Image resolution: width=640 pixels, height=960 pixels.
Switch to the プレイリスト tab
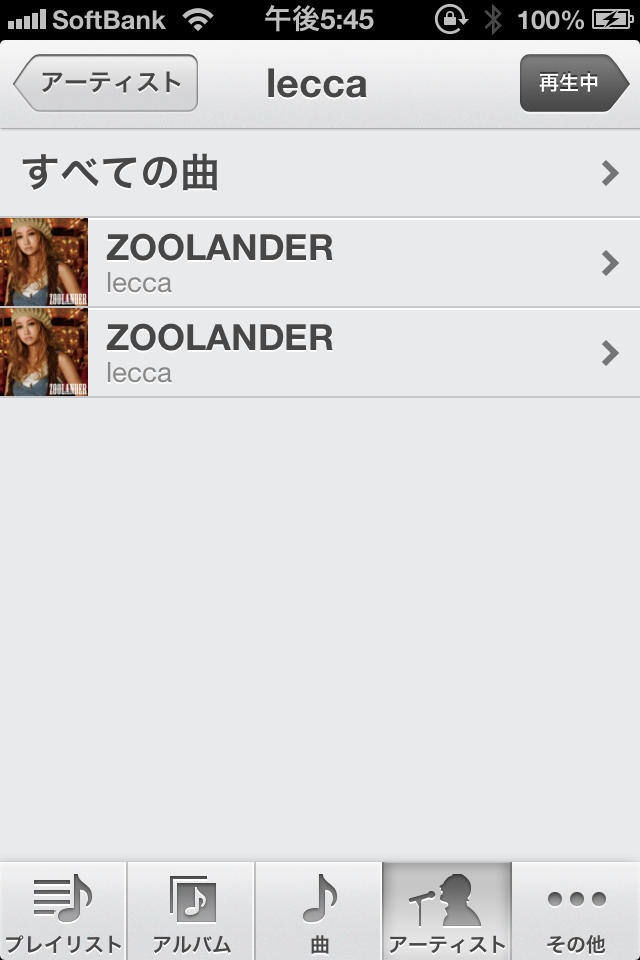coord(63,912)
